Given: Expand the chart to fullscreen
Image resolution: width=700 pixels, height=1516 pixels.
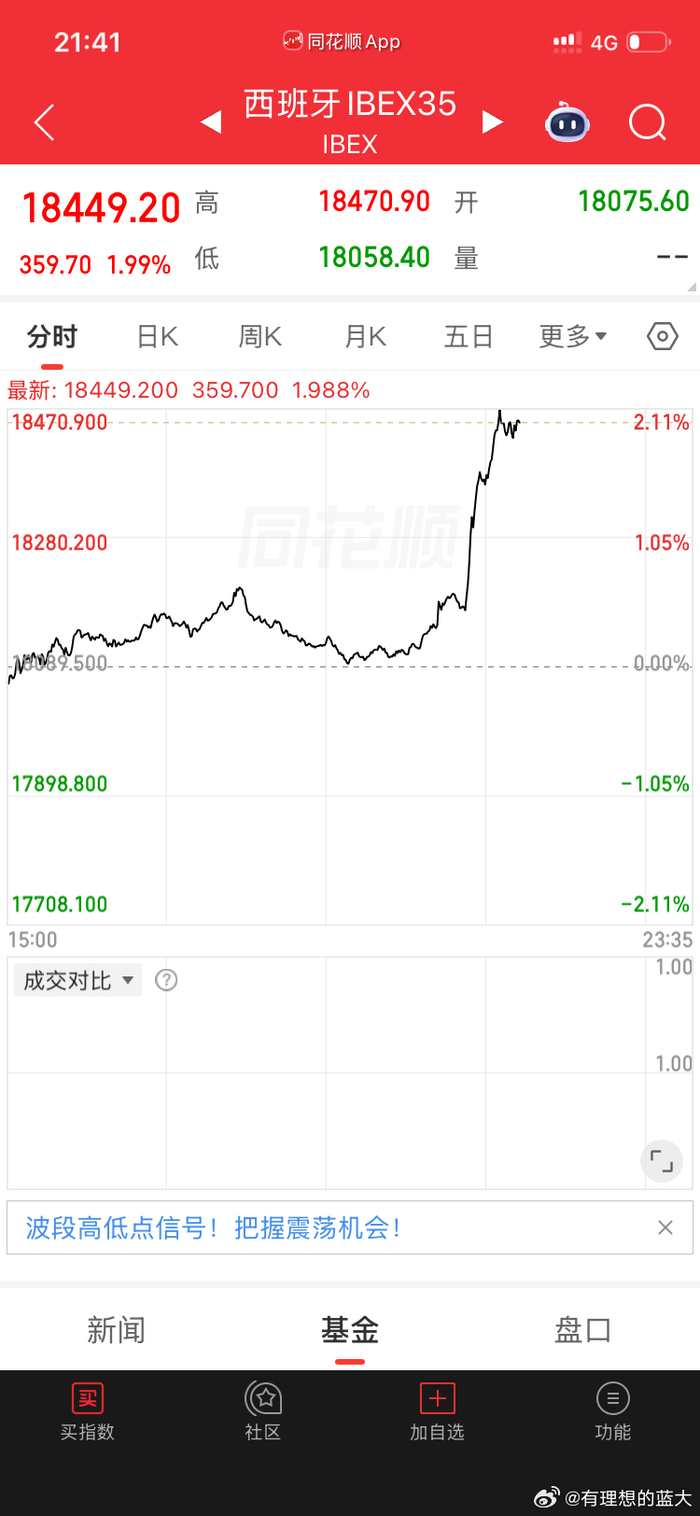Looking at the screenshot, I should 661,1161.
